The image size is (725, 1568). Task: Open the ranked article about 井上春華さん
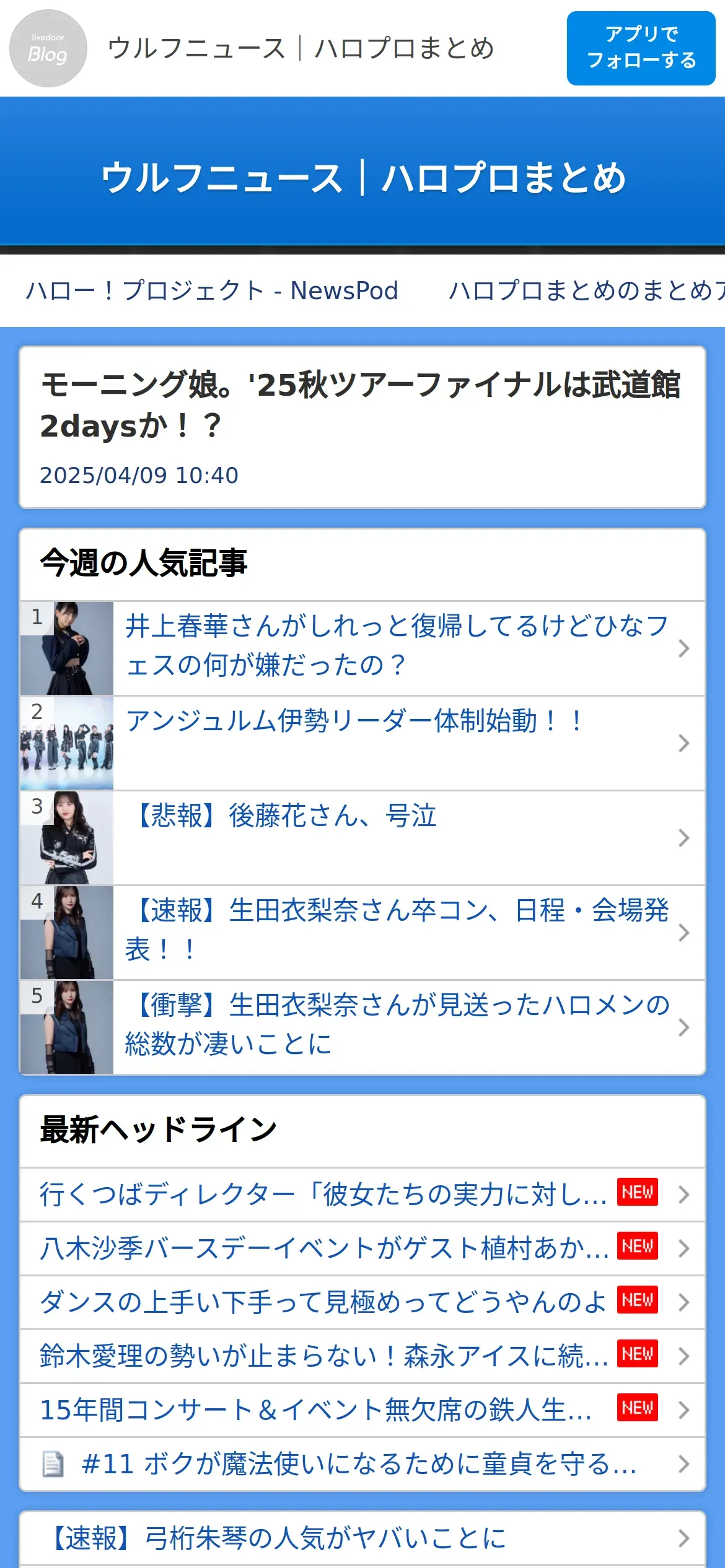click(x=397, y=646)
